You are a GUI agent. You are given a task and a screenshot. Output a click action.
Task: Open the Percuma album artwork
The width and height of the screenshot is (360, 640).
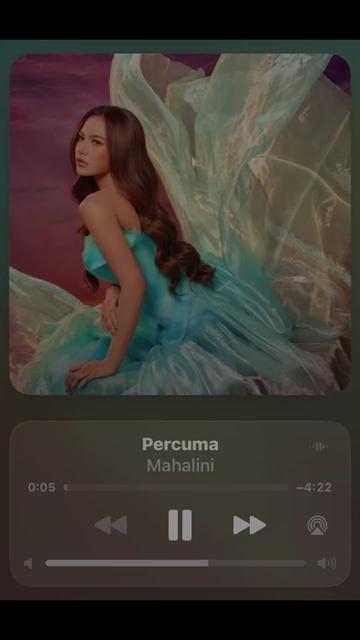(x=180, y=224)
